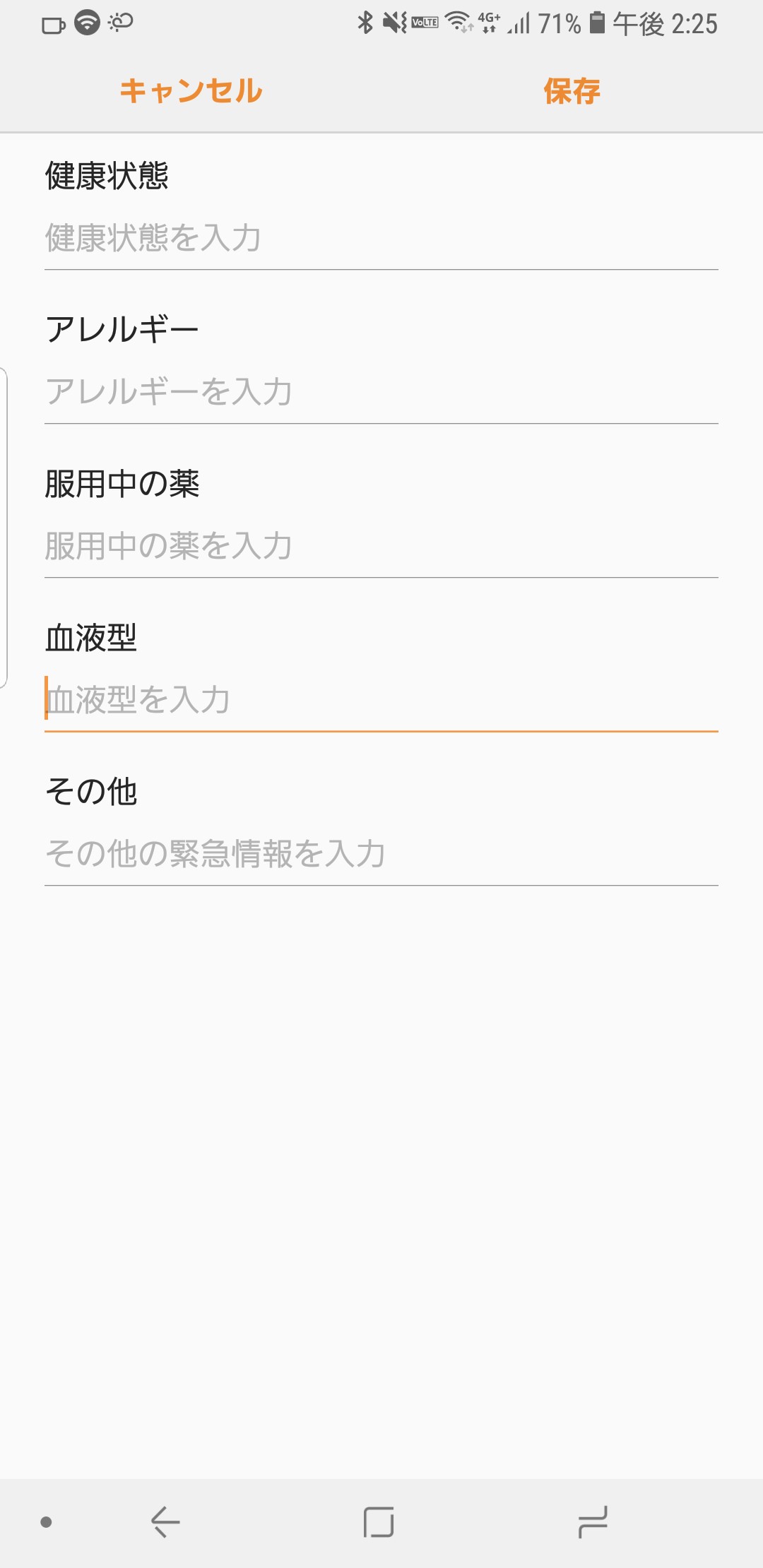Save the info with 保存

point(572,91)
